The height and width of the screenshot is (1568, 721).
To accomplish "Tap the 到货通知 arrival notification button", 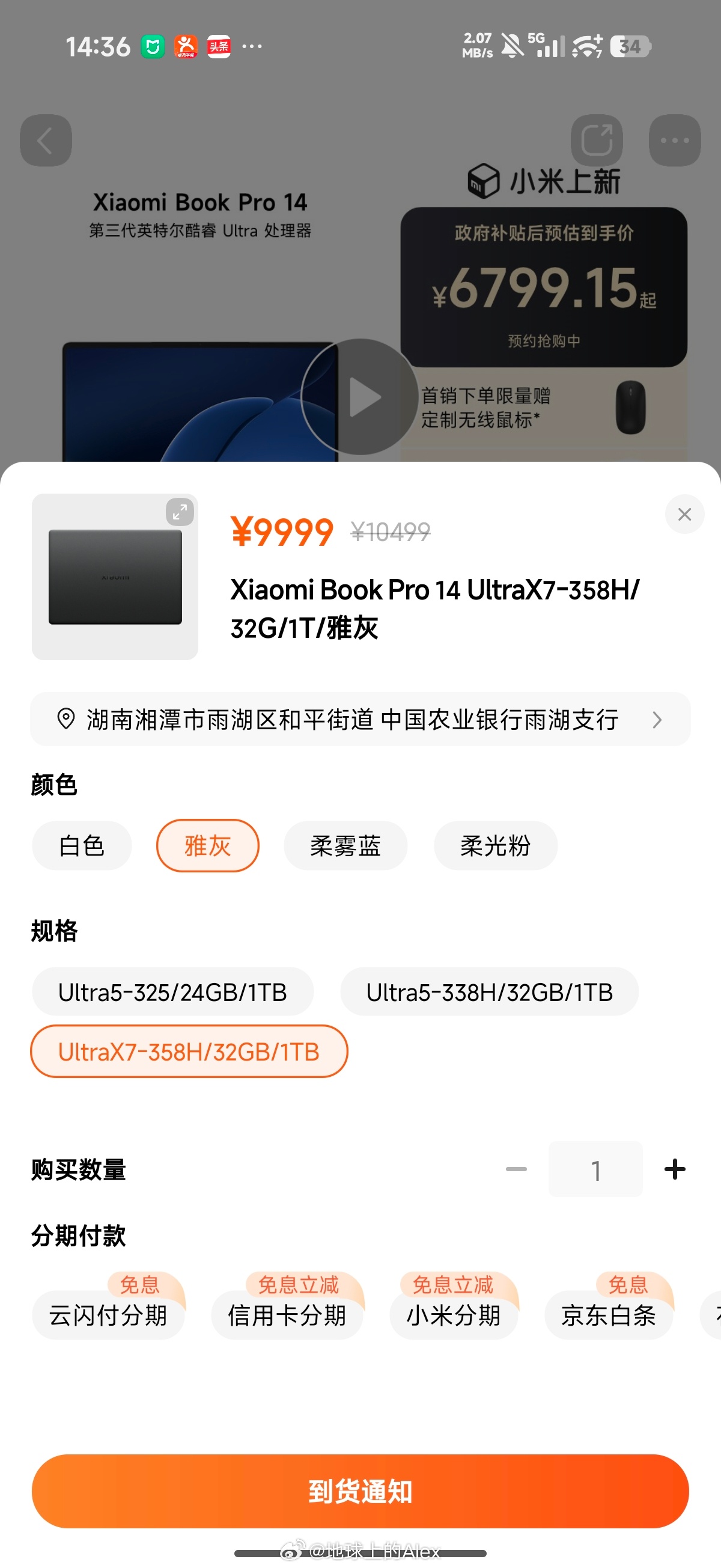I will tap(360, 1491).
